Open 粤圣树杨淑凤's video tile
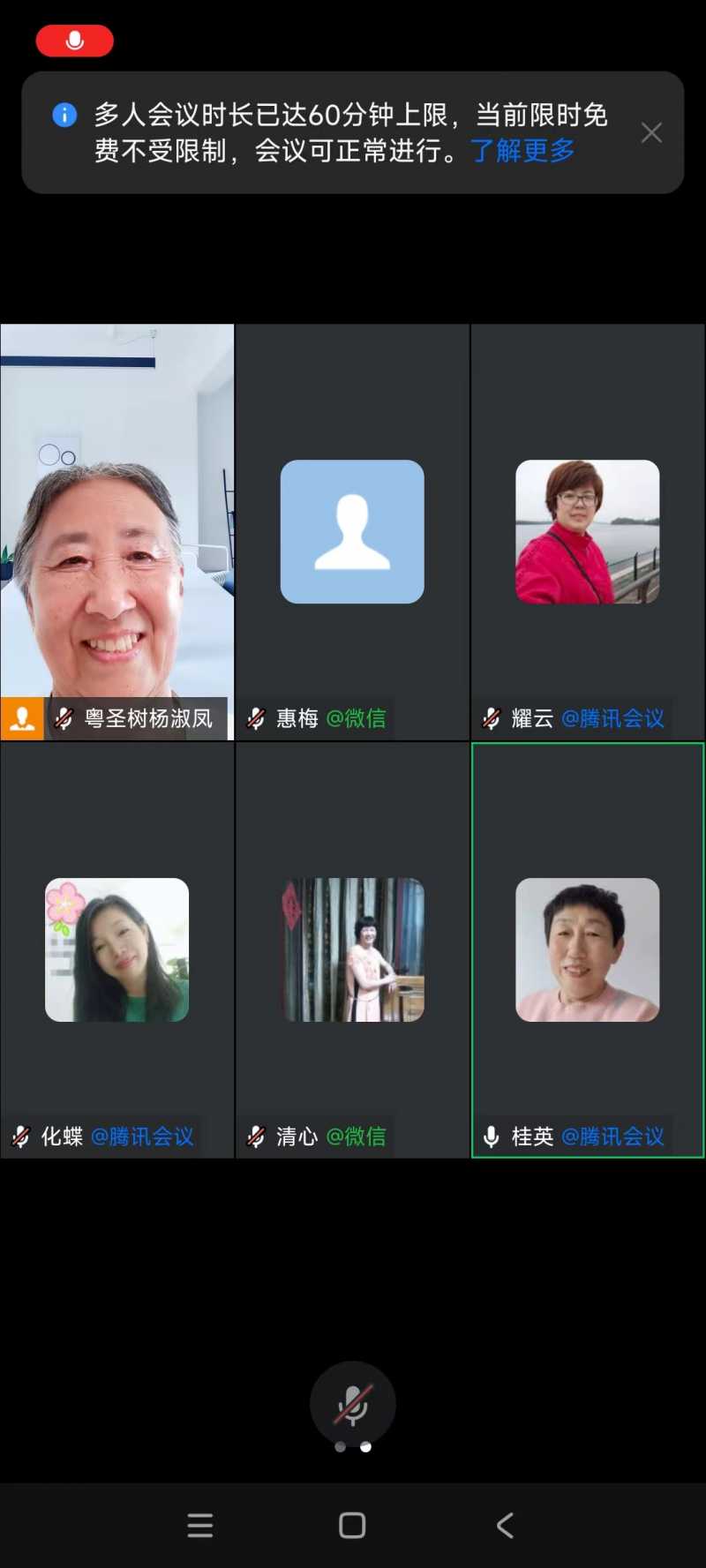The width and height of the screenshot is (706, 1568). click(117, 531)
